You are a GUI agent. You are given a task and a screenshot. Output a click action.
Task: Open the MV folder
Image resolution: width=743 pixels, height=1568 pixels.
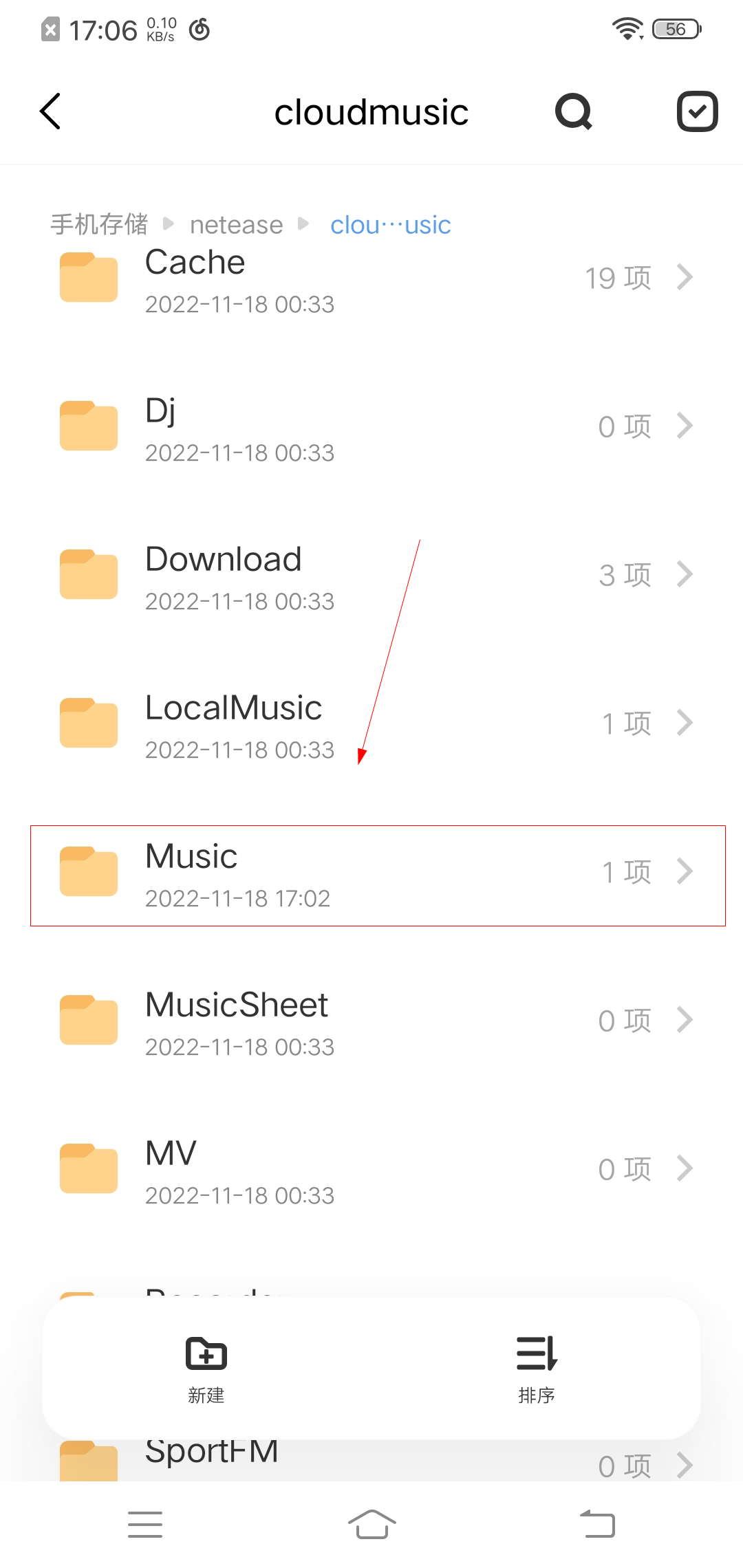click(x=371, y=1169)
